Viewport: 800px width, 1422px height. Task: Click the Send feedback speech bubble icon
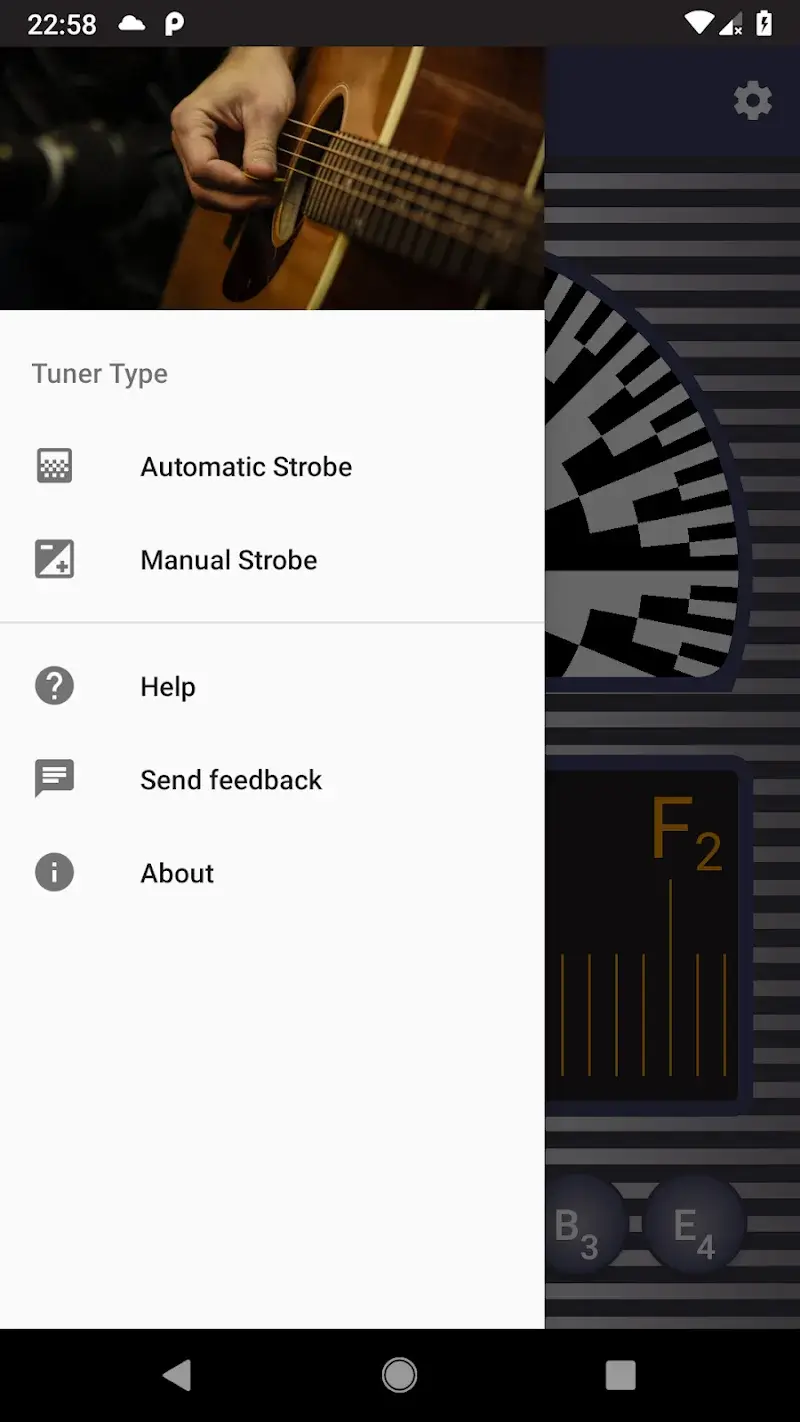(x=53, y=779)
